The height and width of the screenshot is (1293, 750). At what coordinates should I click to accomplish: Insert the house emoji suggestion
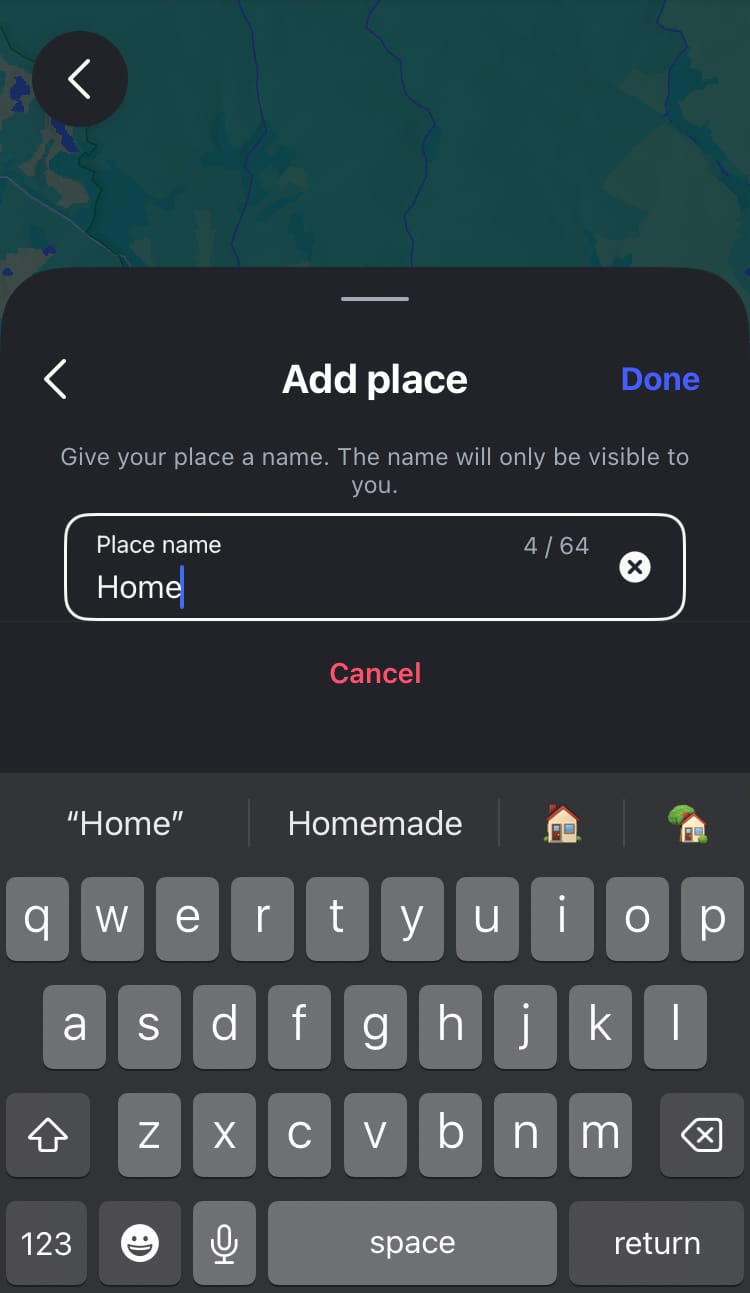click(562, 823)
